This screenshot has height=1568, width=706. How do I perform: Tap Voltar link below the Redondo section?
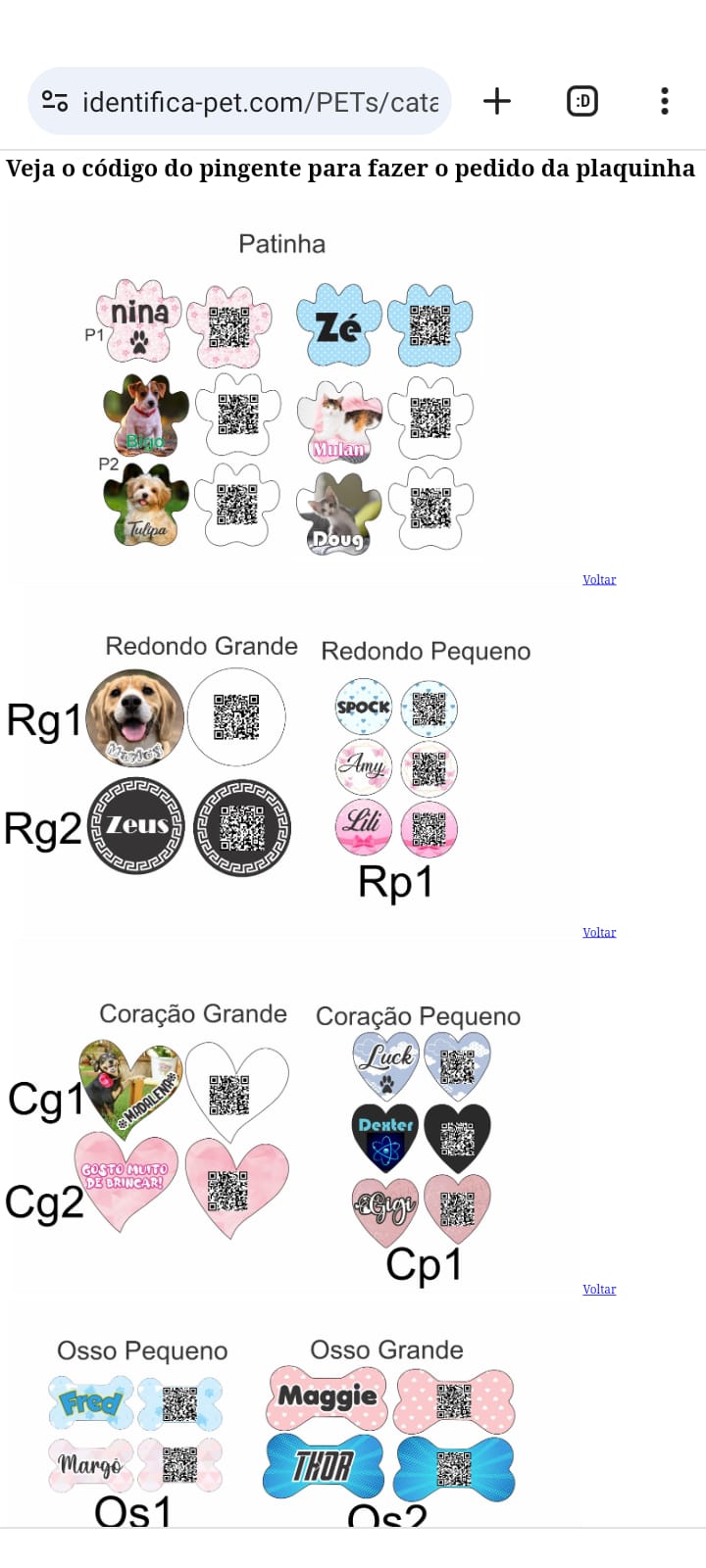pos(599,933)
